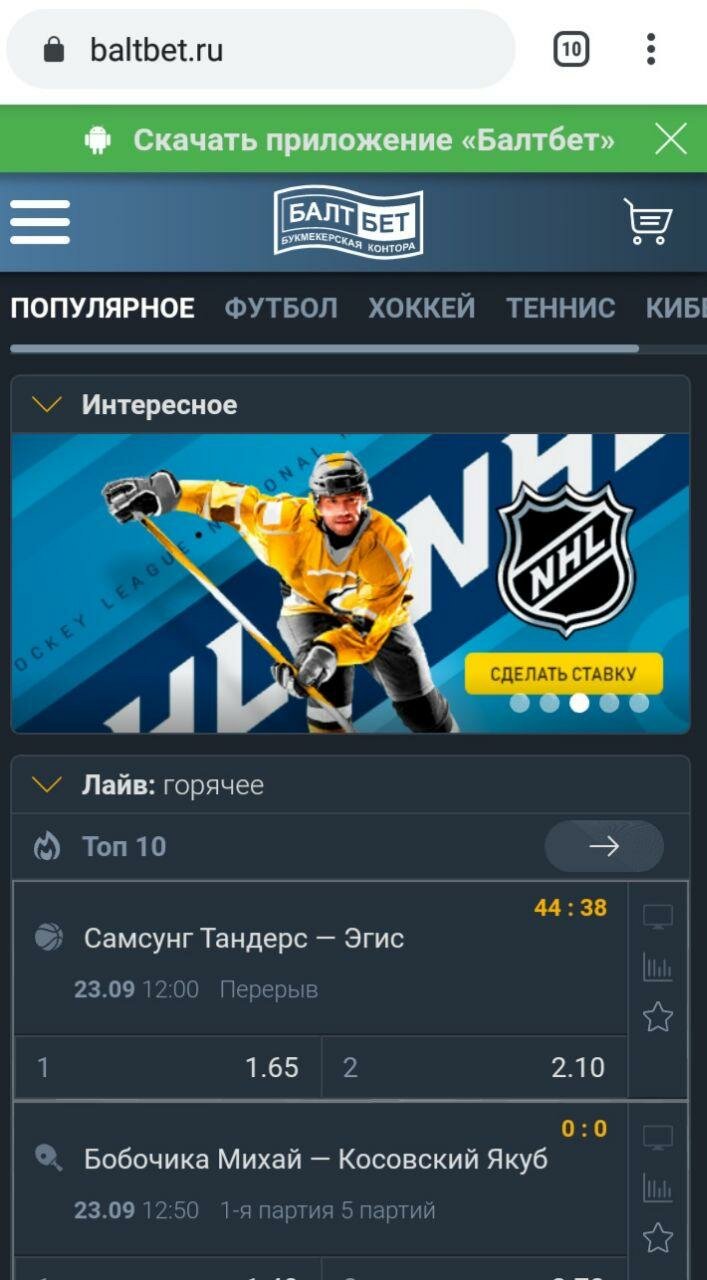
Task: Switch to the Футбол tab
Action: pos(281,308)
